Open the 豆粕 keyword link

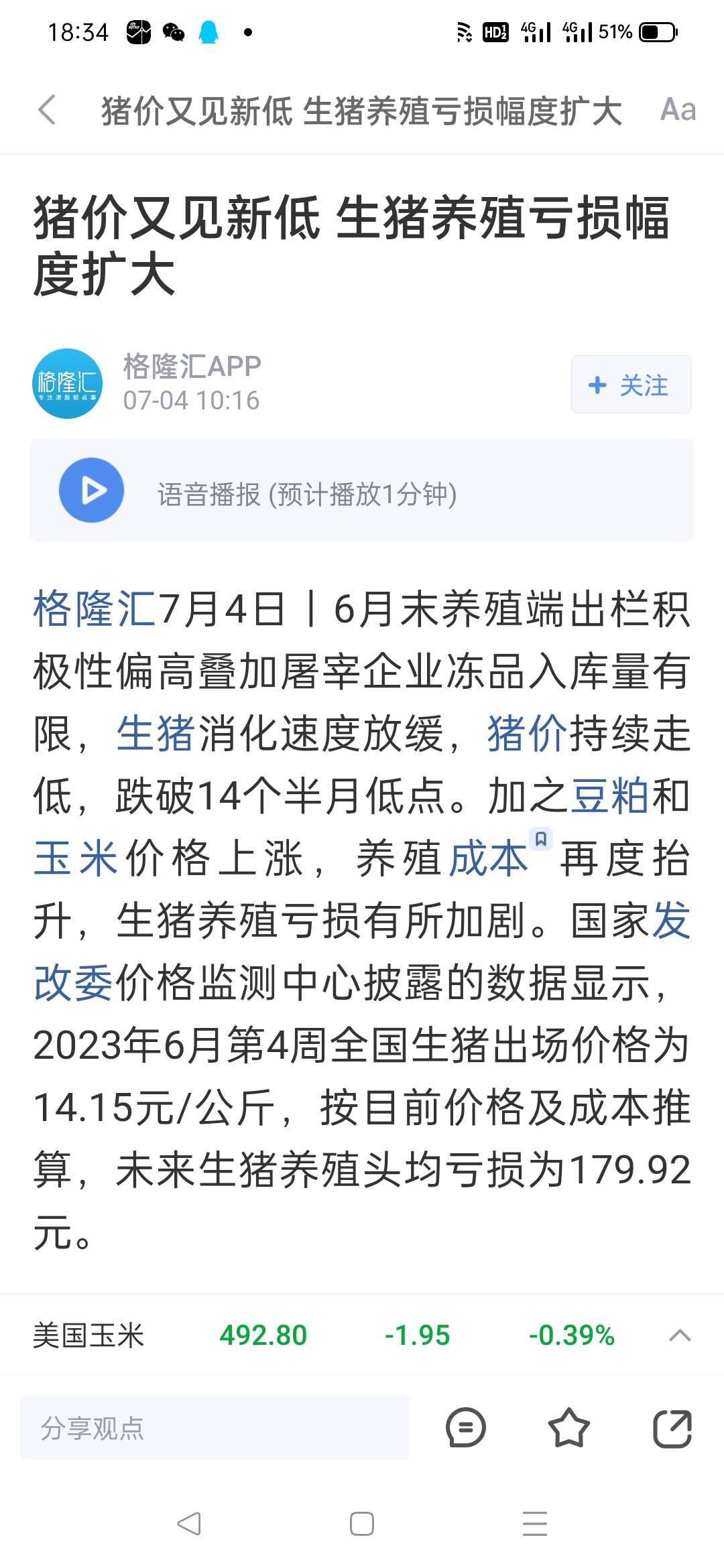(609, 796)
